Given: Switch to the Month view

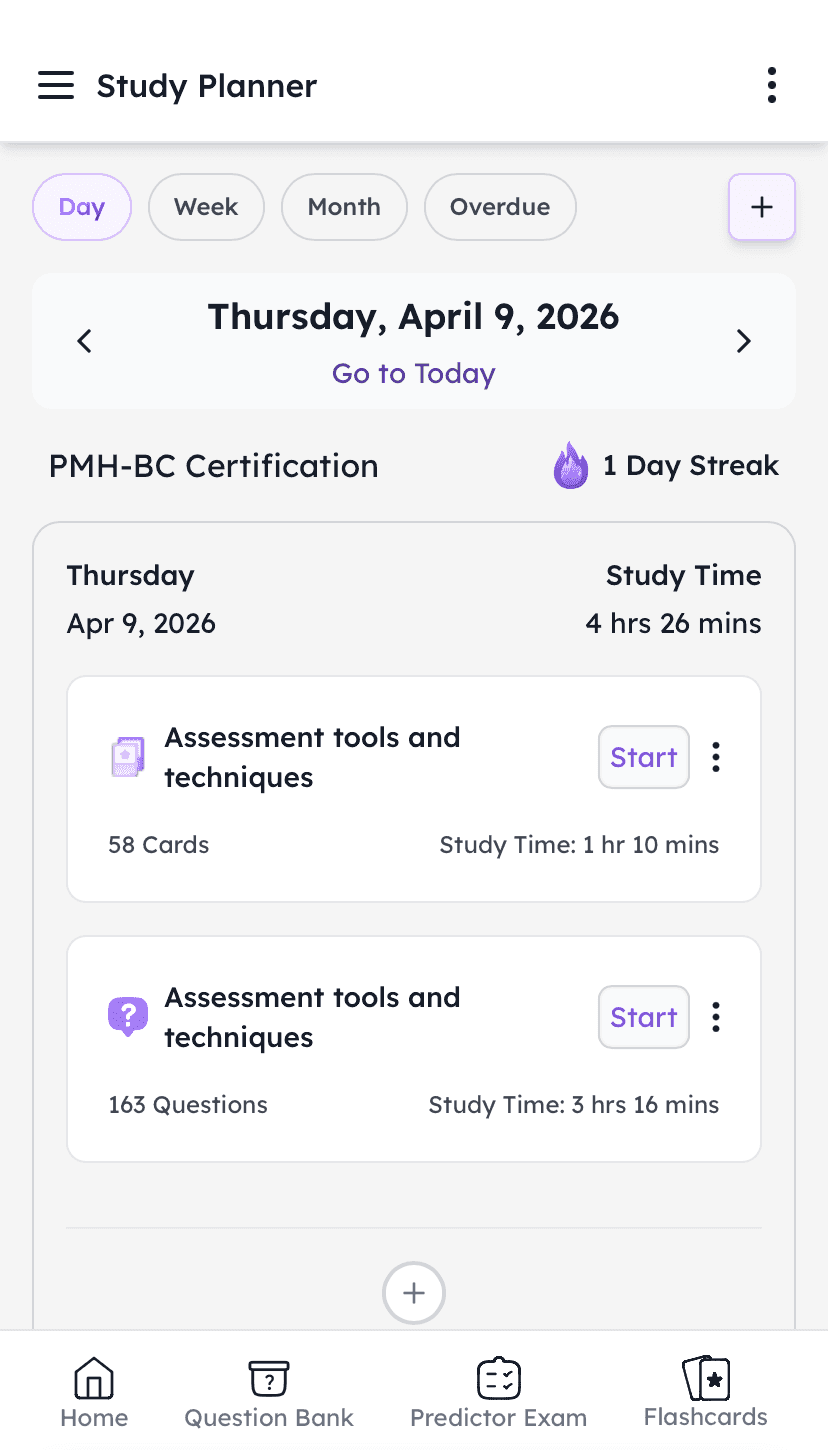Looking at the screenshot, I should click(x=344, y=207).
